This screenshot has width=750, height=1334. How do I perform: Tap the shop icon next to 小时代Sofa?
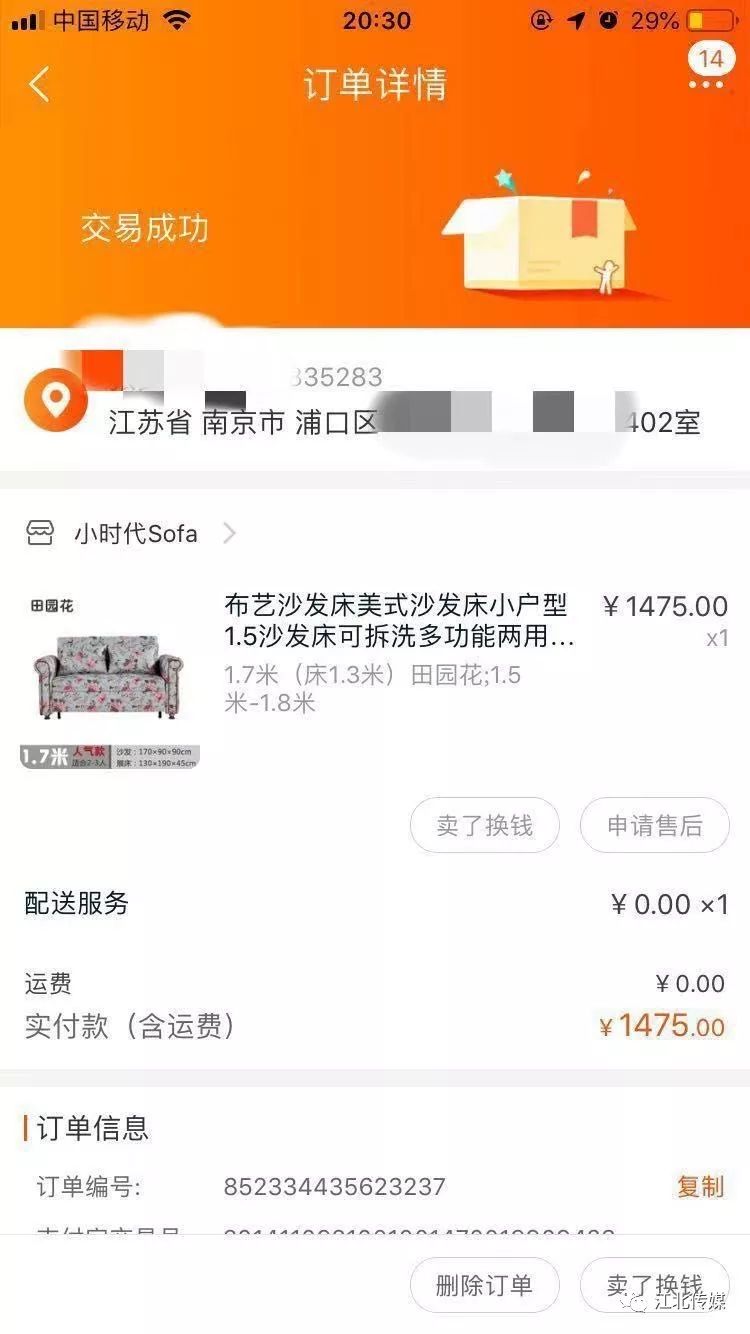40,533
